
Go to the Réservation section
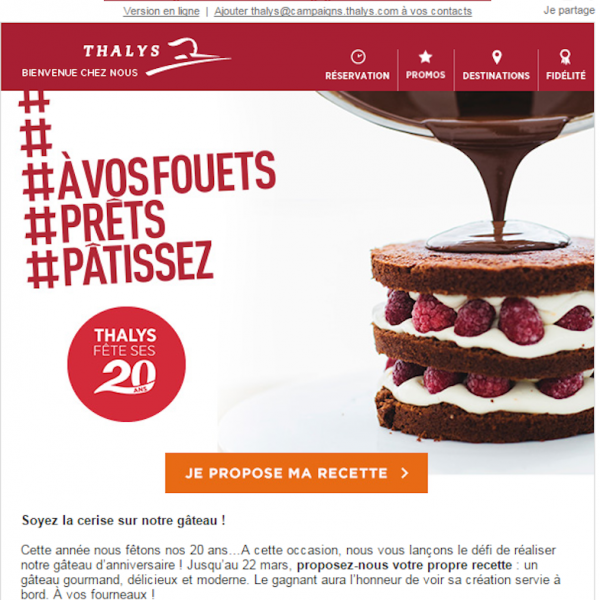pos(357,66)
